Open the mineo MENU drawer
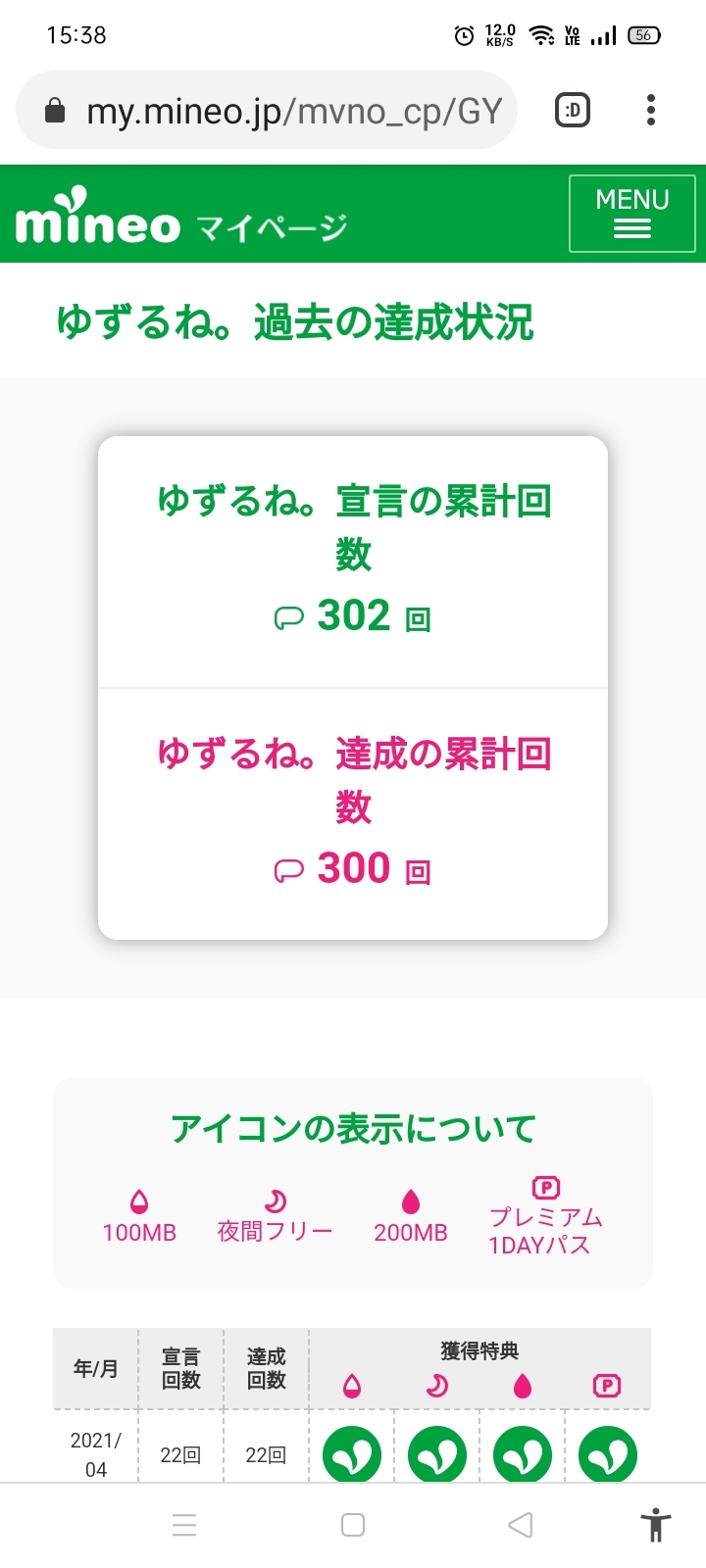This screenshot has width=706, height=1568. [x=631, y=214]
